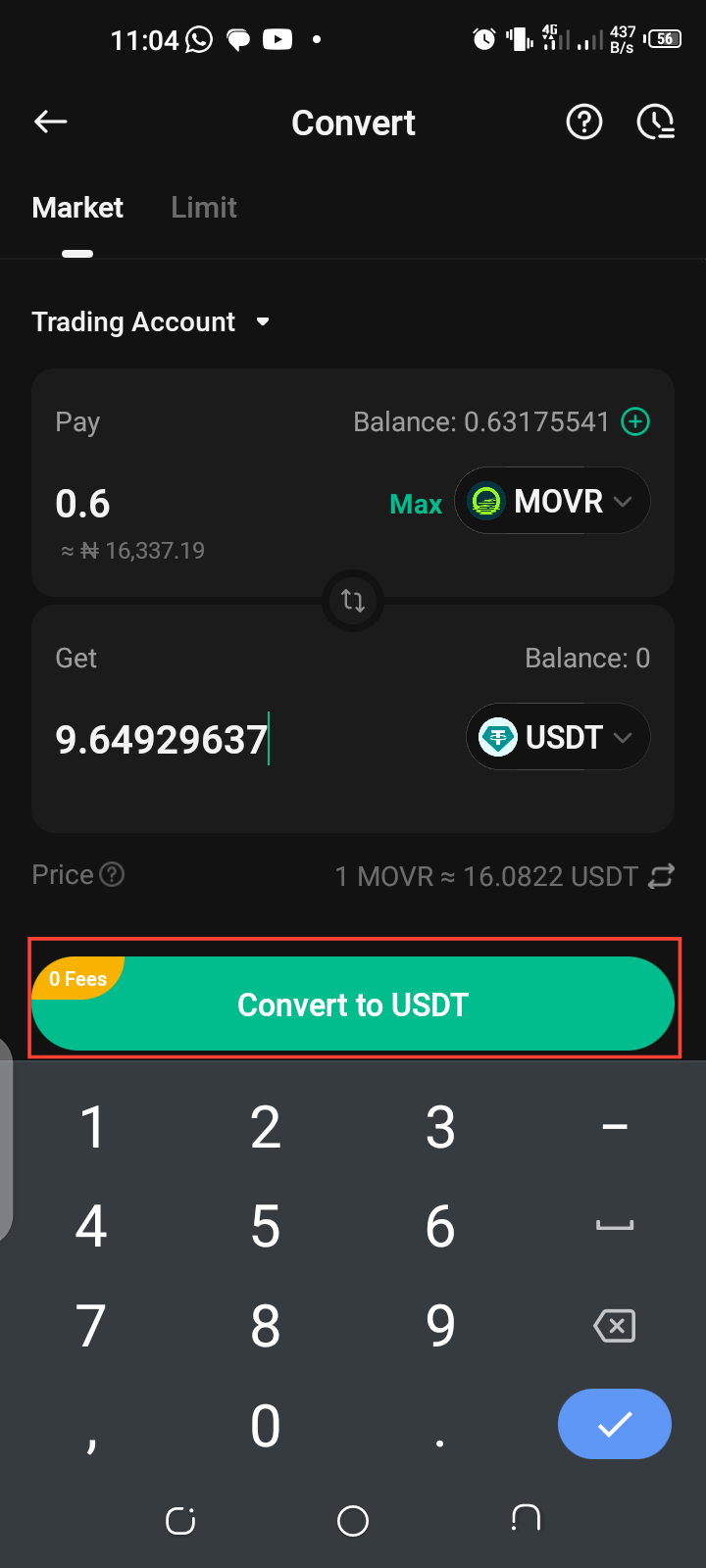This screenshot has width=706, height=1568.
Task: Tap the green plus to add balance
Action: point(636,422)
